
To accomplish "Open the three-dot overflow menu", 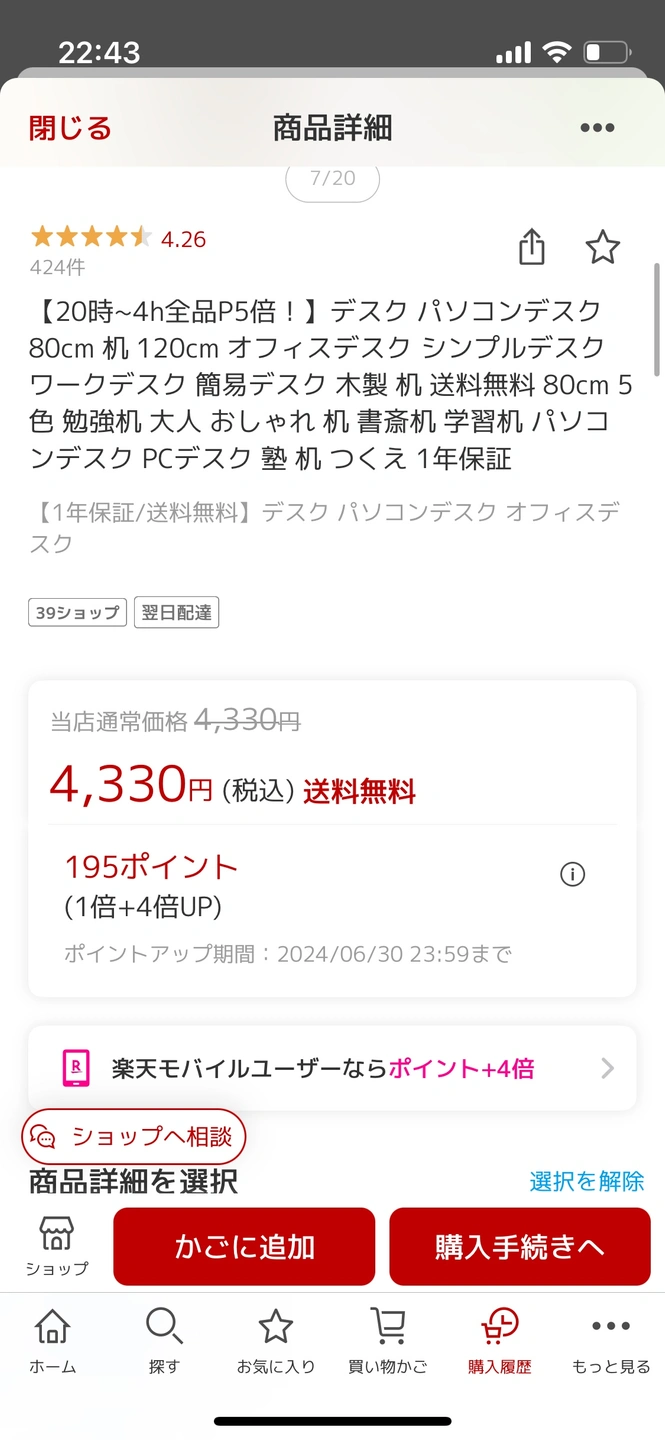I will 597,128.
